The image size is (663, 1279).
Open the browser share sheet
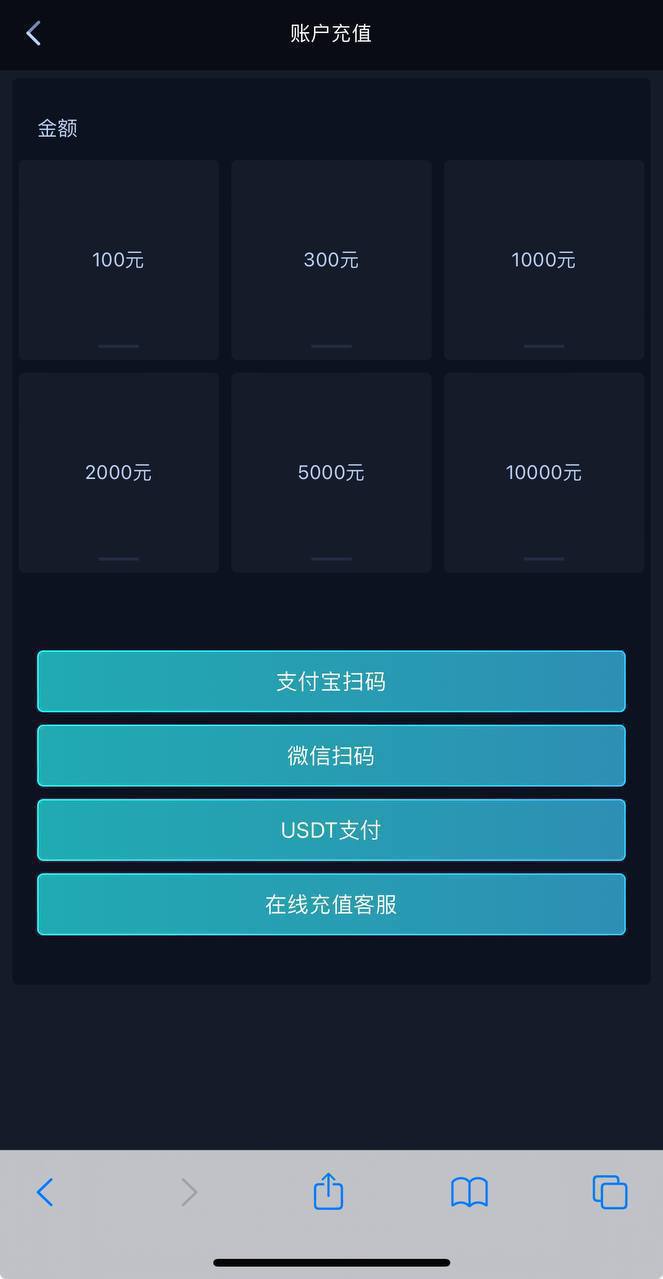[328, 1192]
